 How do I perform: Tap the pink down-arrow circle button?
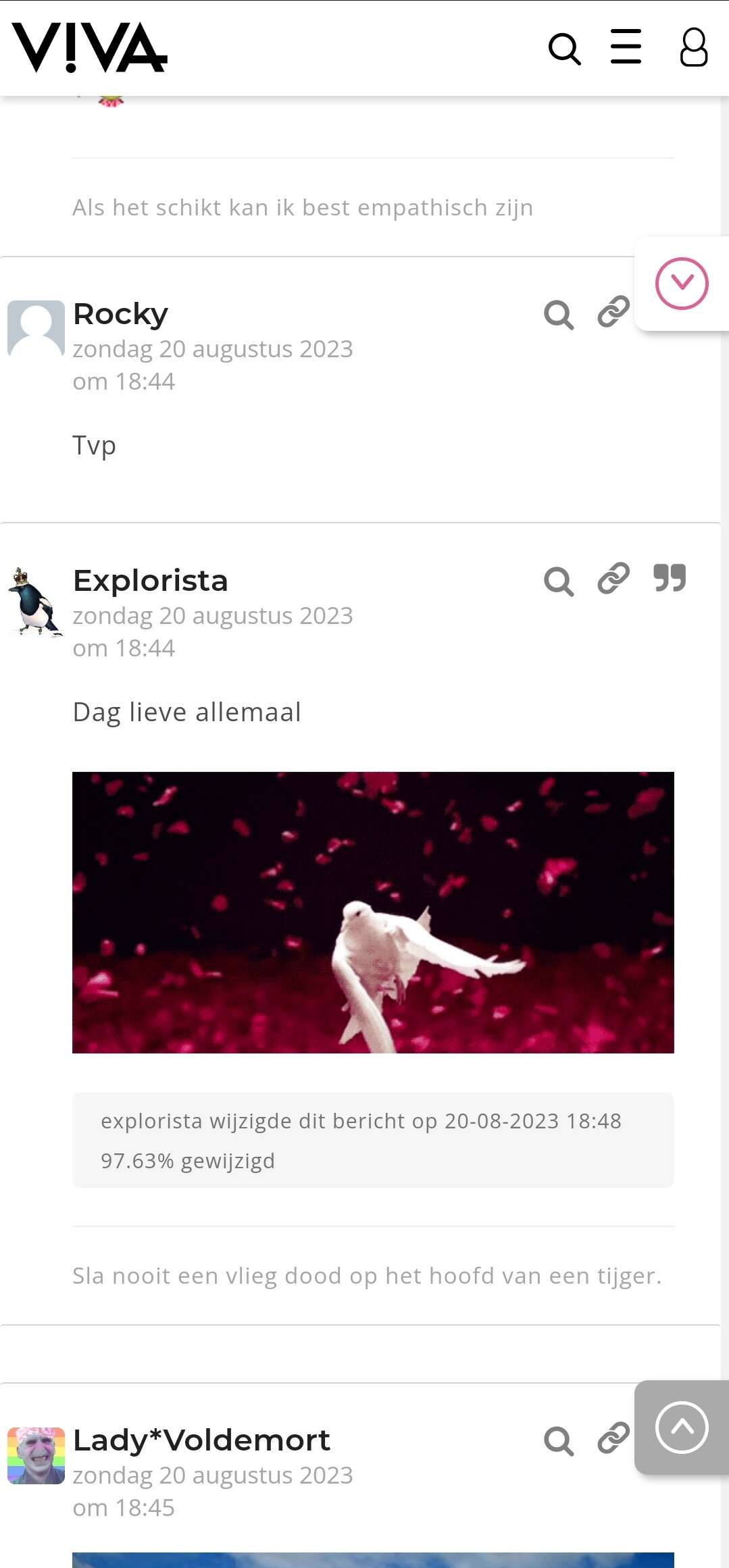[682, 284]
